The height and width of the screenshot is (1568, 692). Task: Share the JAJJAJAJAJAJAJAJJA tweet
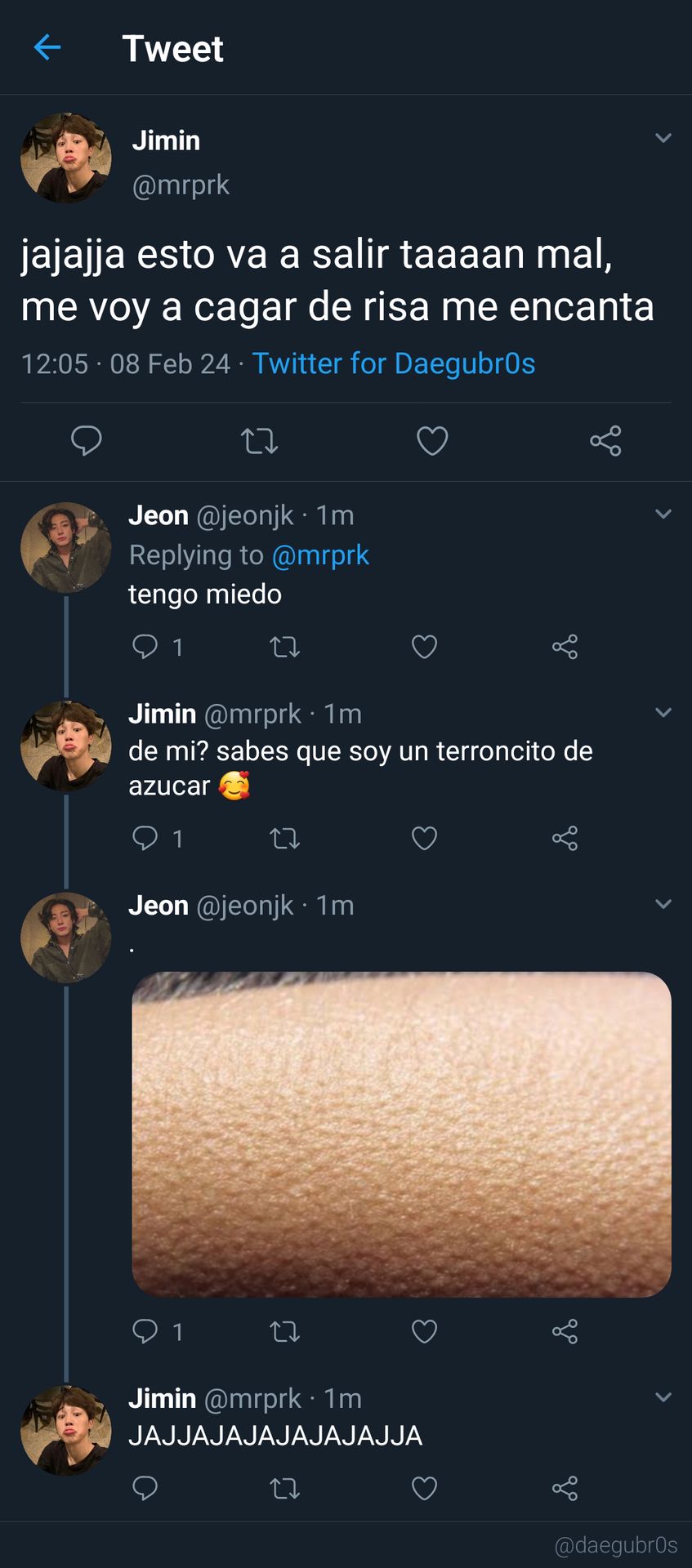565,1488
